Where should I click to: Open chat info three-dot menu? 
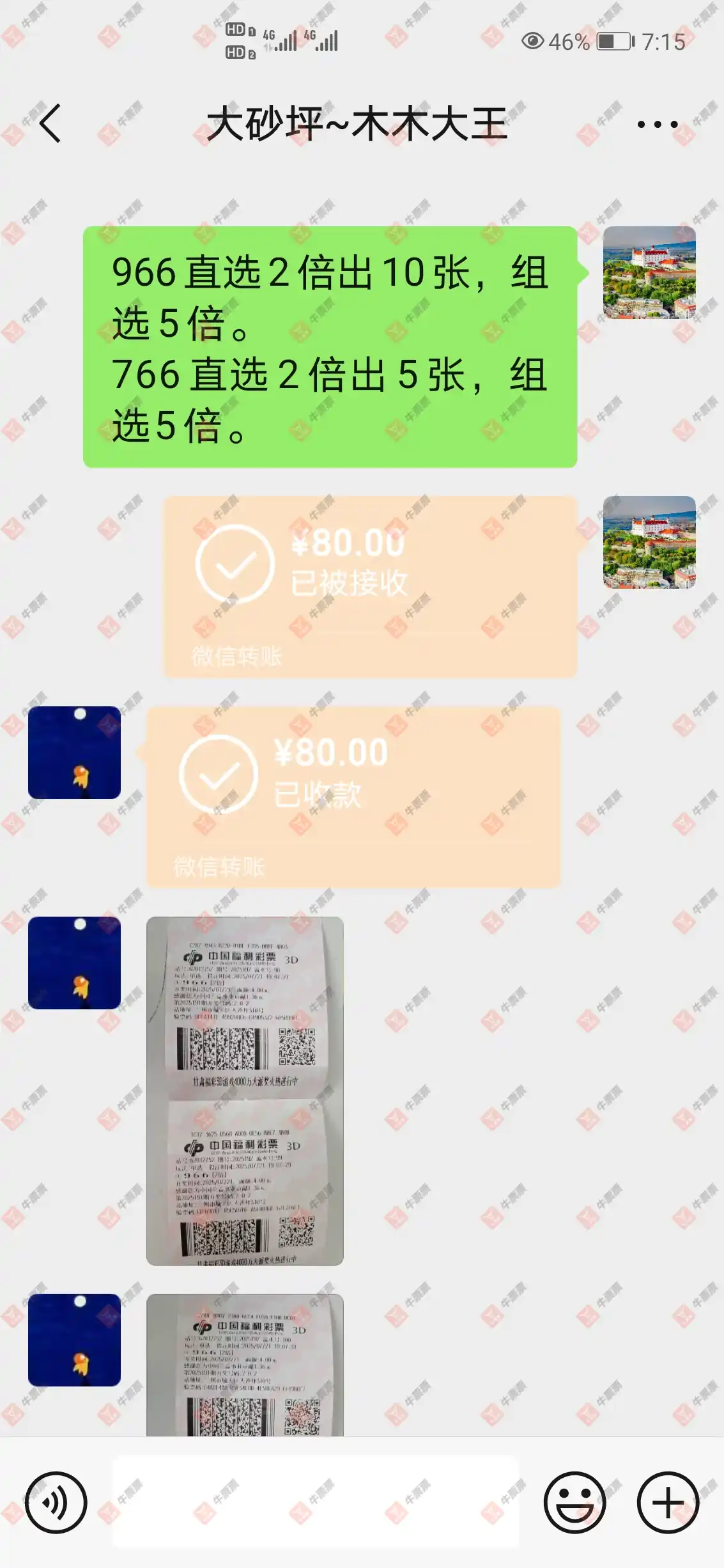657,124
